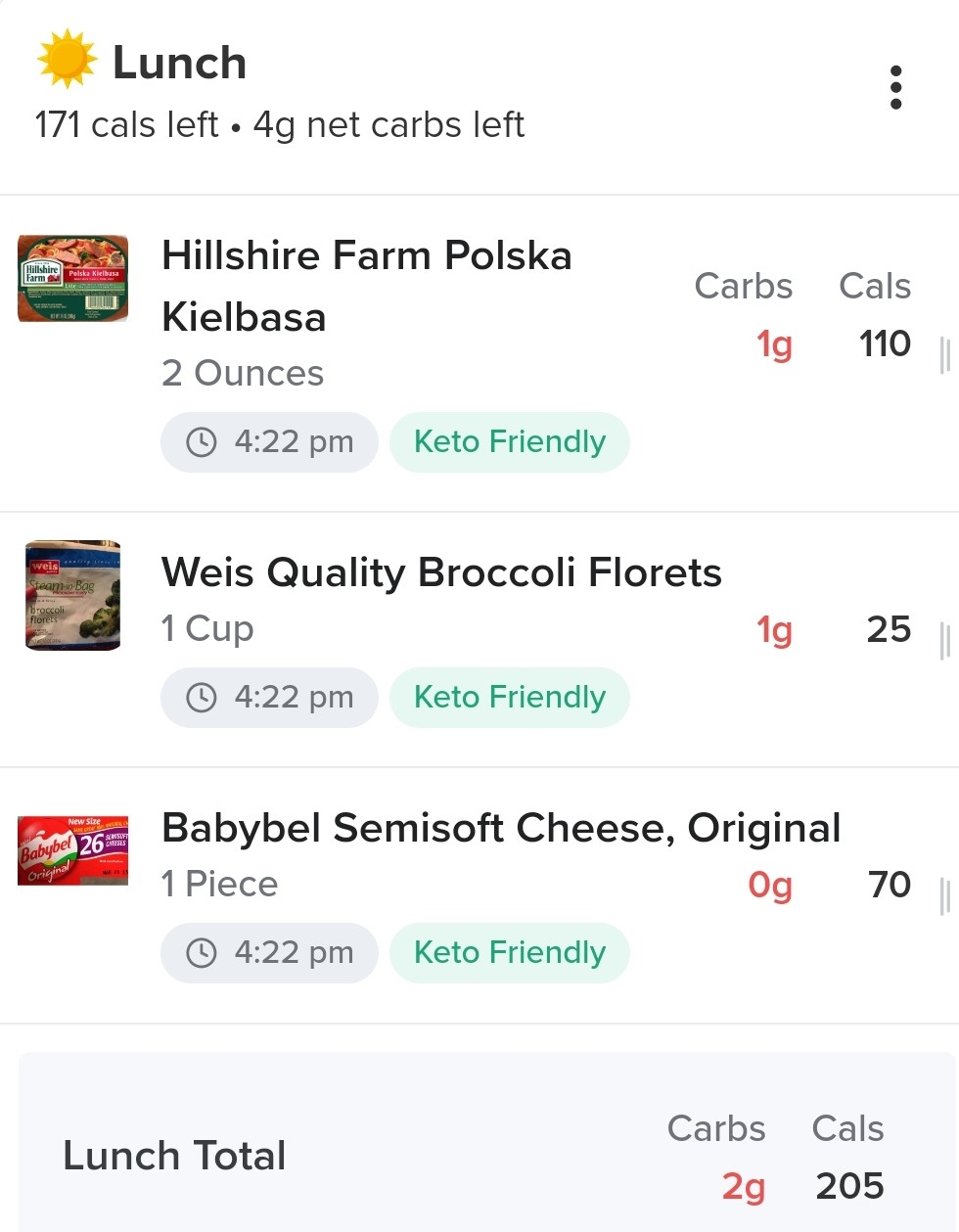Tap the 4:22 pm chip under Broccoli Florets
The width and height of the screenshot is (959, 1232).
coord(269,698)
